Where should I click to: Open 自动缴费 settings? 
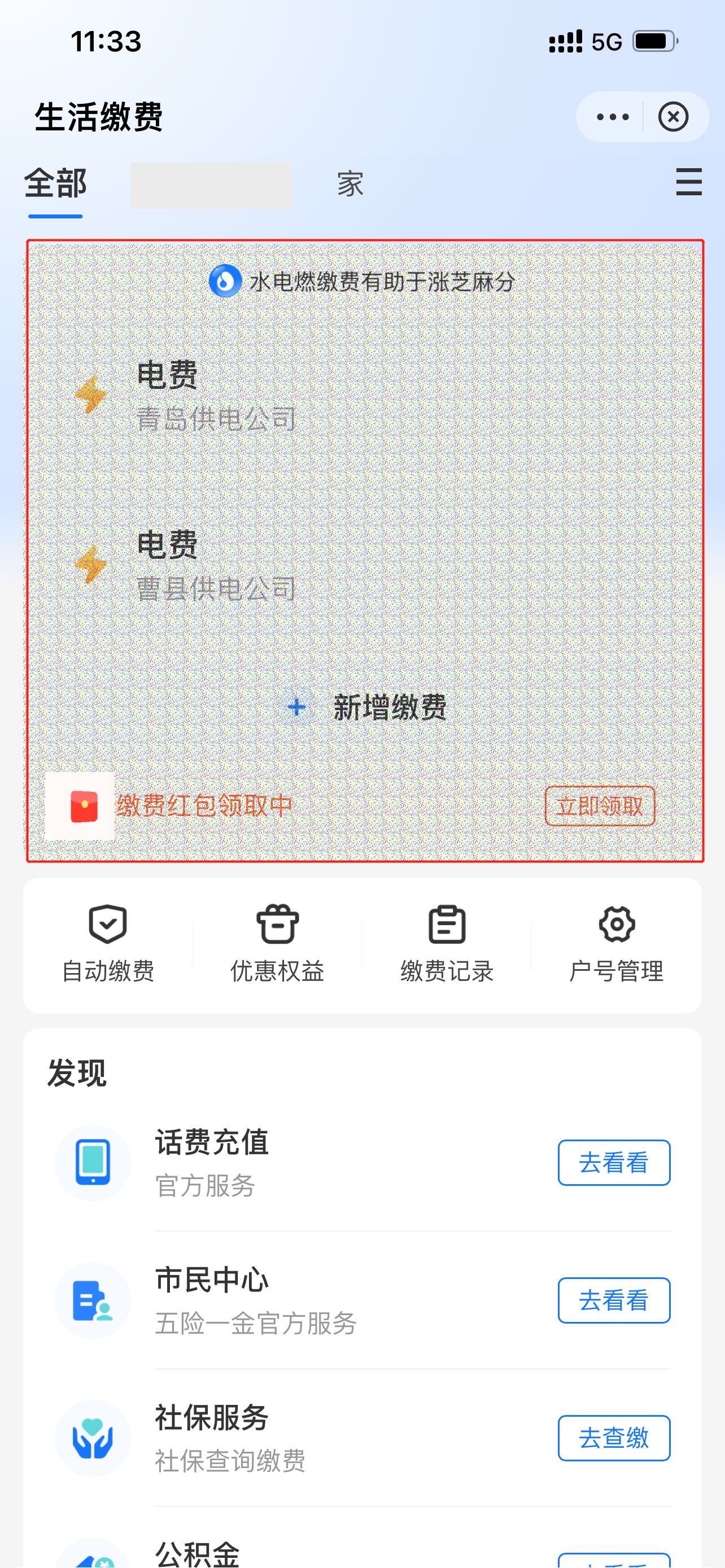click(108, 945)
